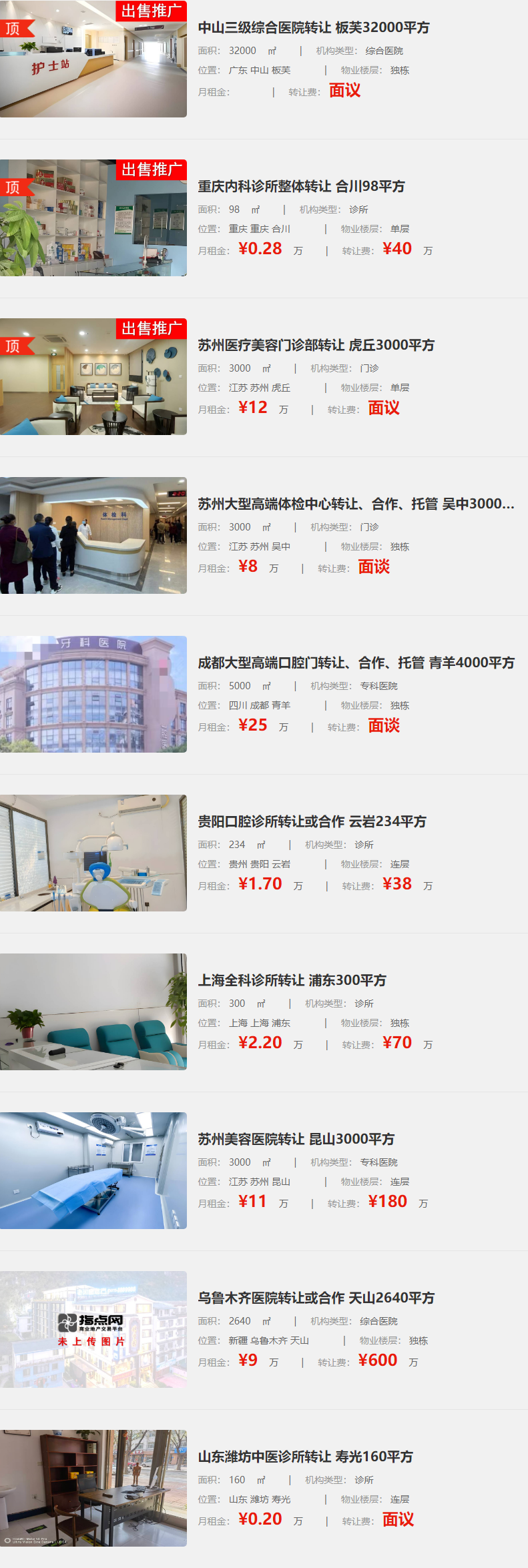Open 乌鲁木齐医院转让或合作 天山 listing

(316, 1298)
